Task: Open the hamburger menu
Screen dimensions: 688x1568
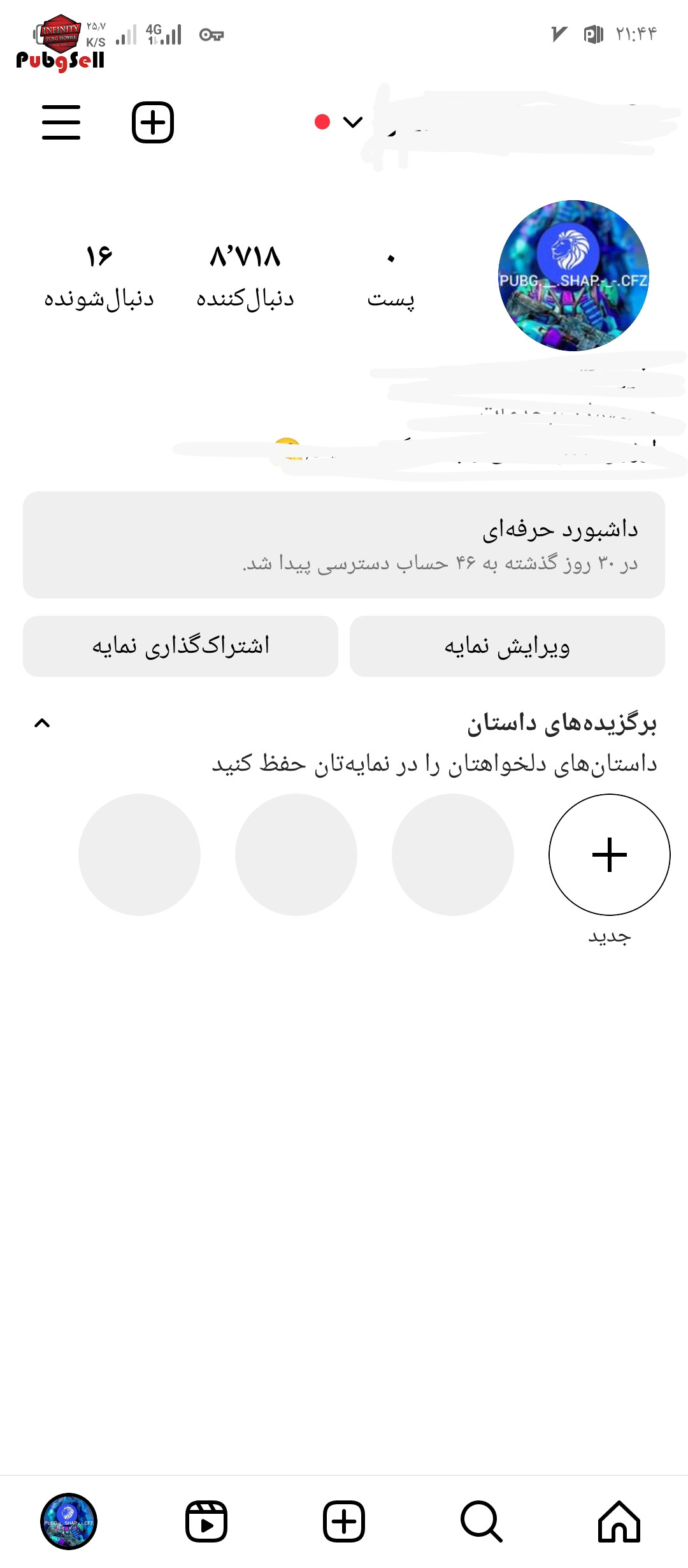Action: (61, 122)
